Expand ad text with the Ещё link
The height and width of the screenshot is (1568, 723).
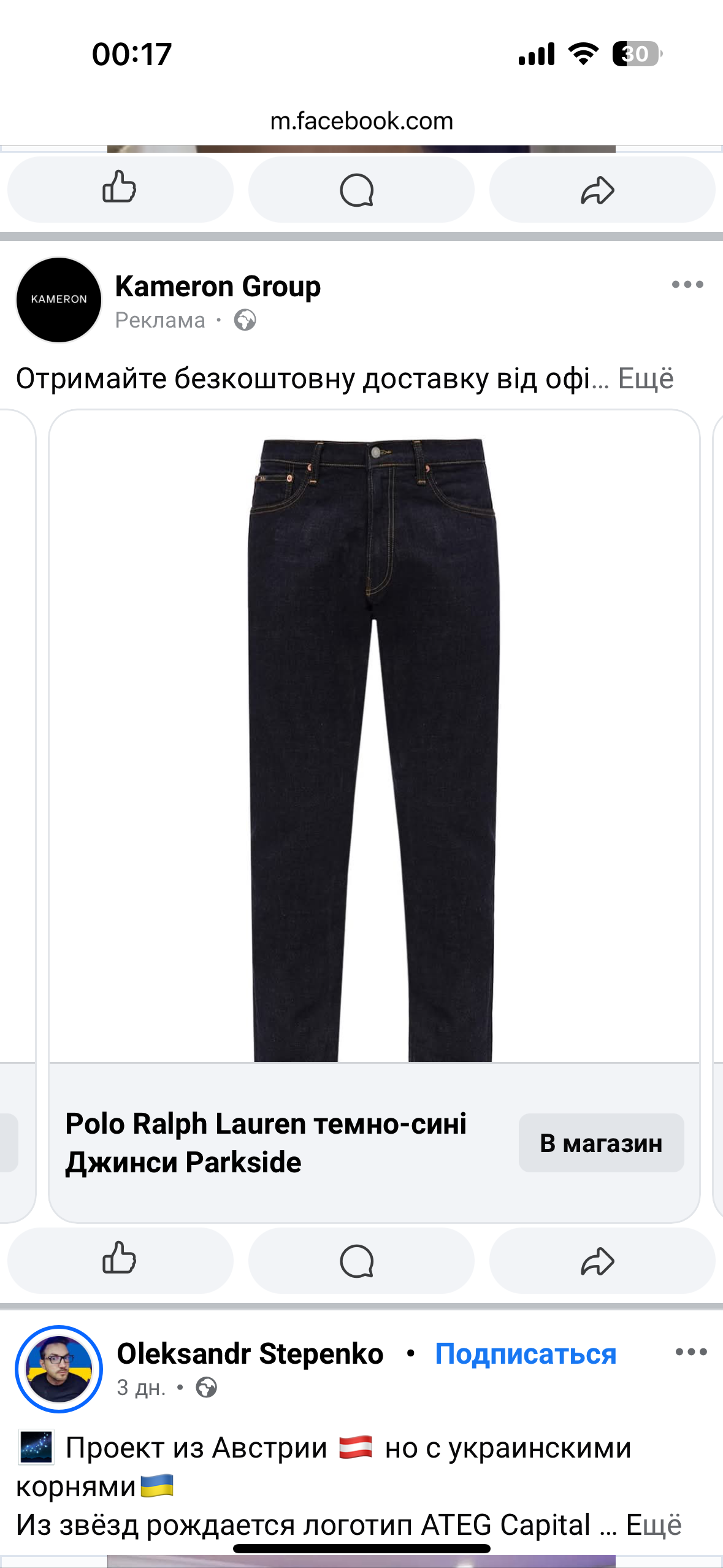tap(646, 379)
